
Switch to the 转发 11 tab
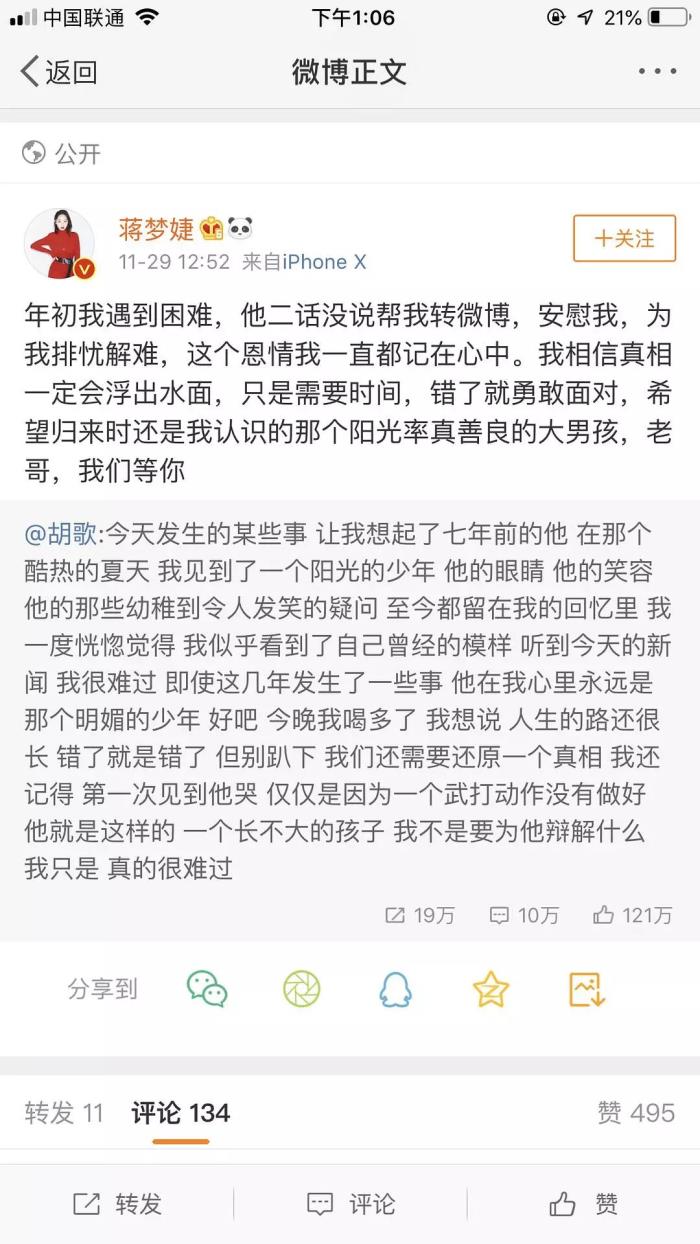(x=64, y=1112)
